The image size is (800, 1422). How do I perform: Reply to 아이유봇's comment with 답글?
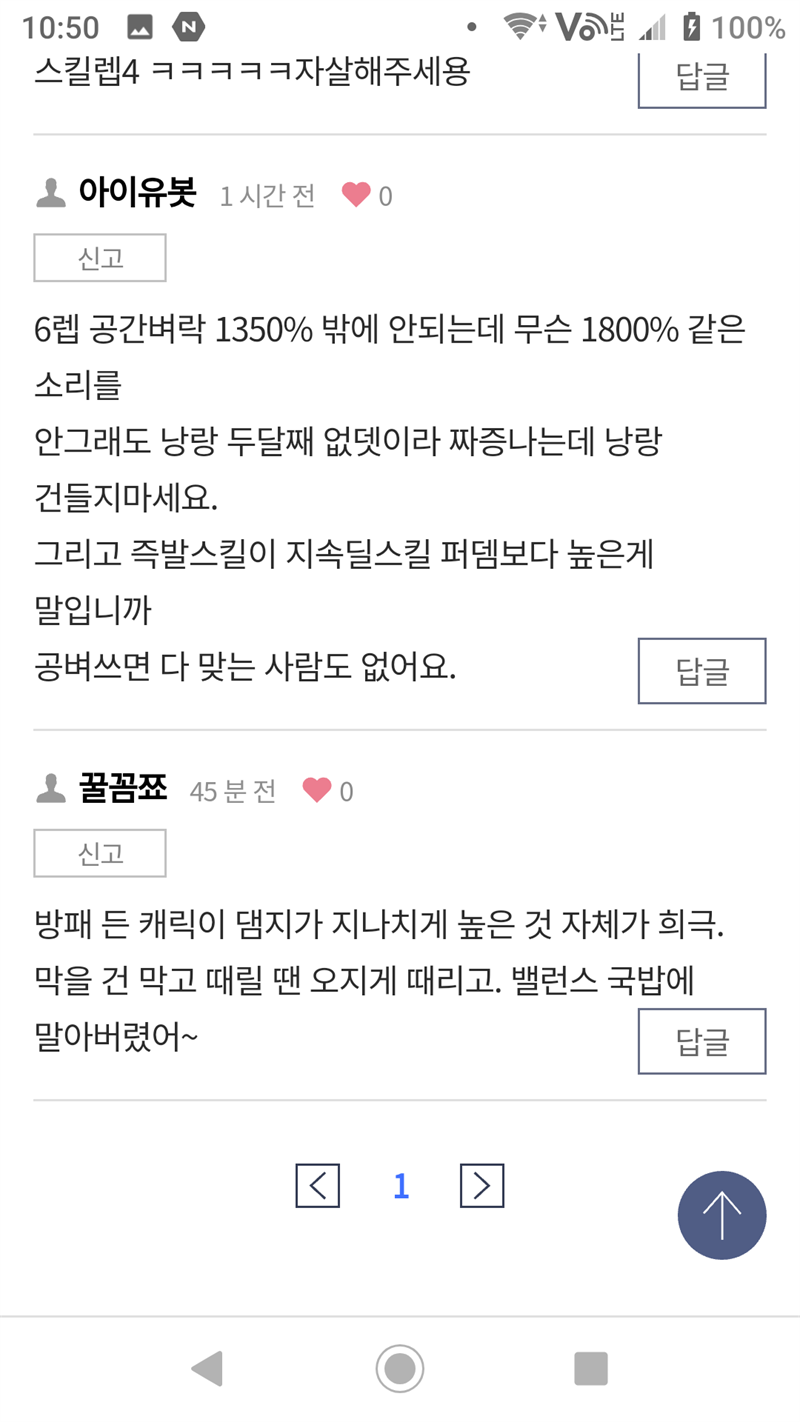pyautogui.click(x=702, y=671)
